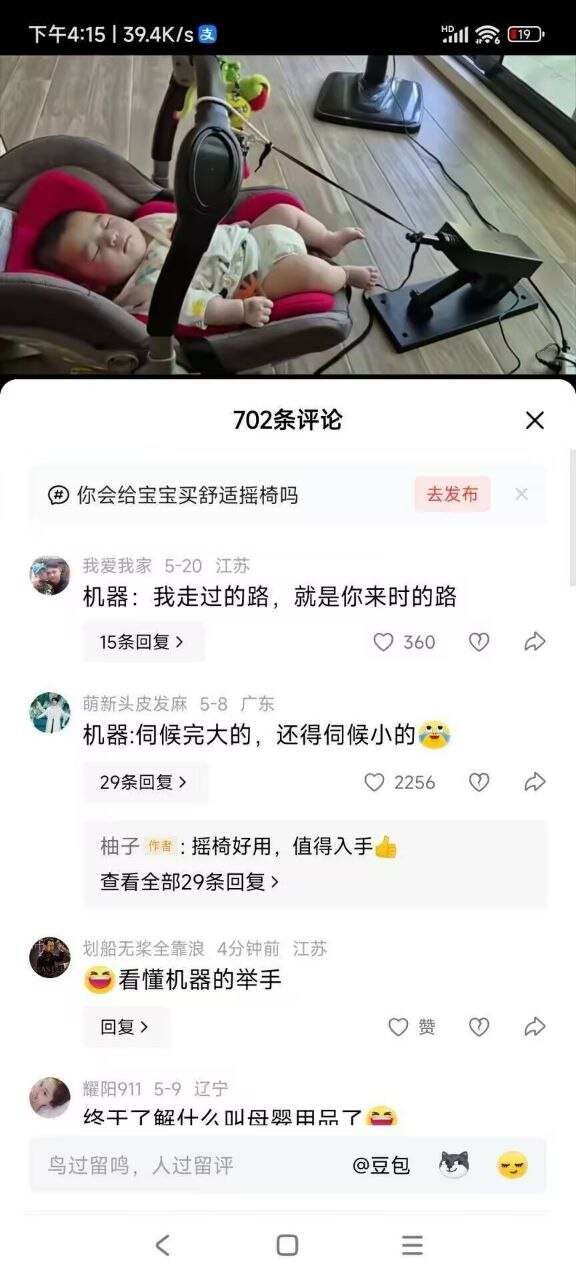Tap the 去发布 button
Screen dimensions: 576x1280
(453, 494)
